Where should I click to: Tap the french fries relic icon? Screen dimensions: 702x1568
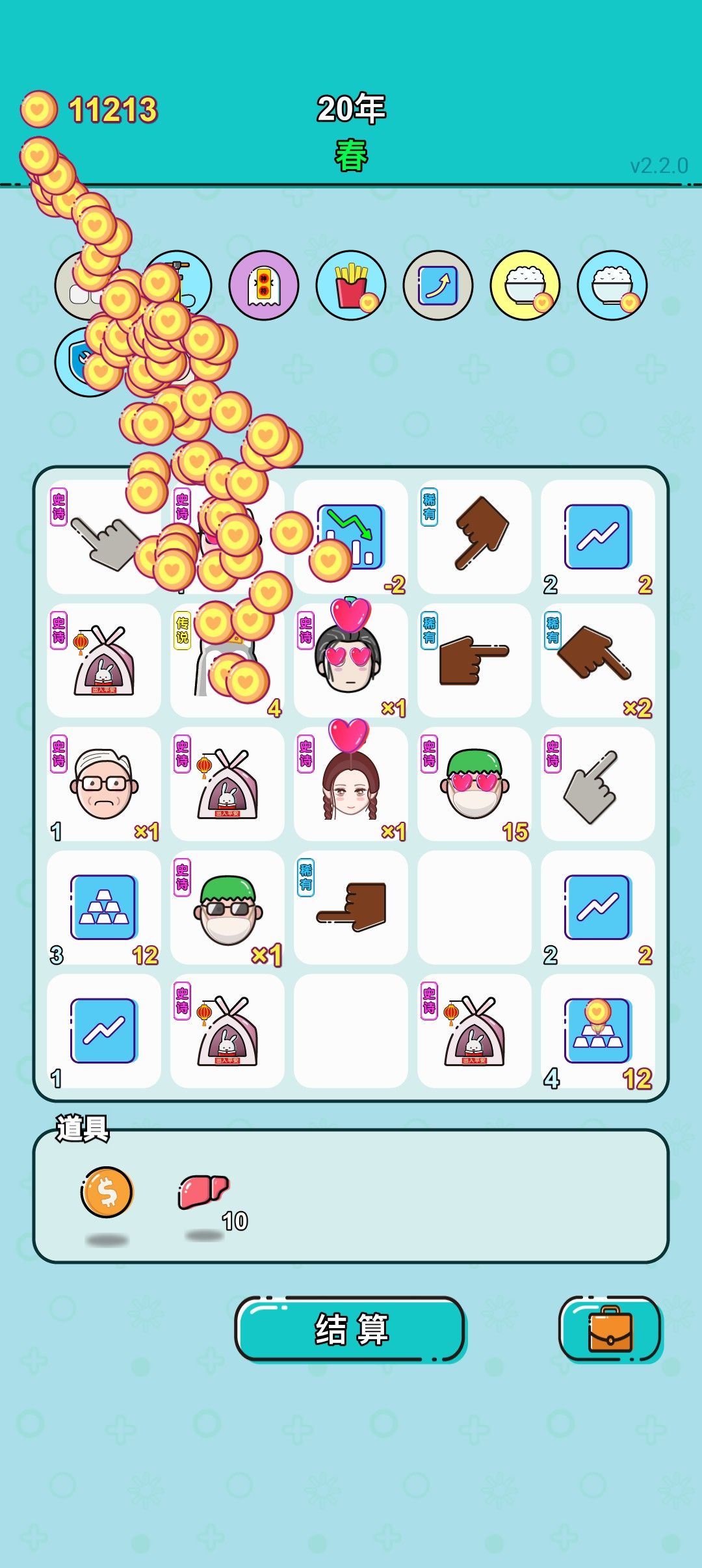351,285
